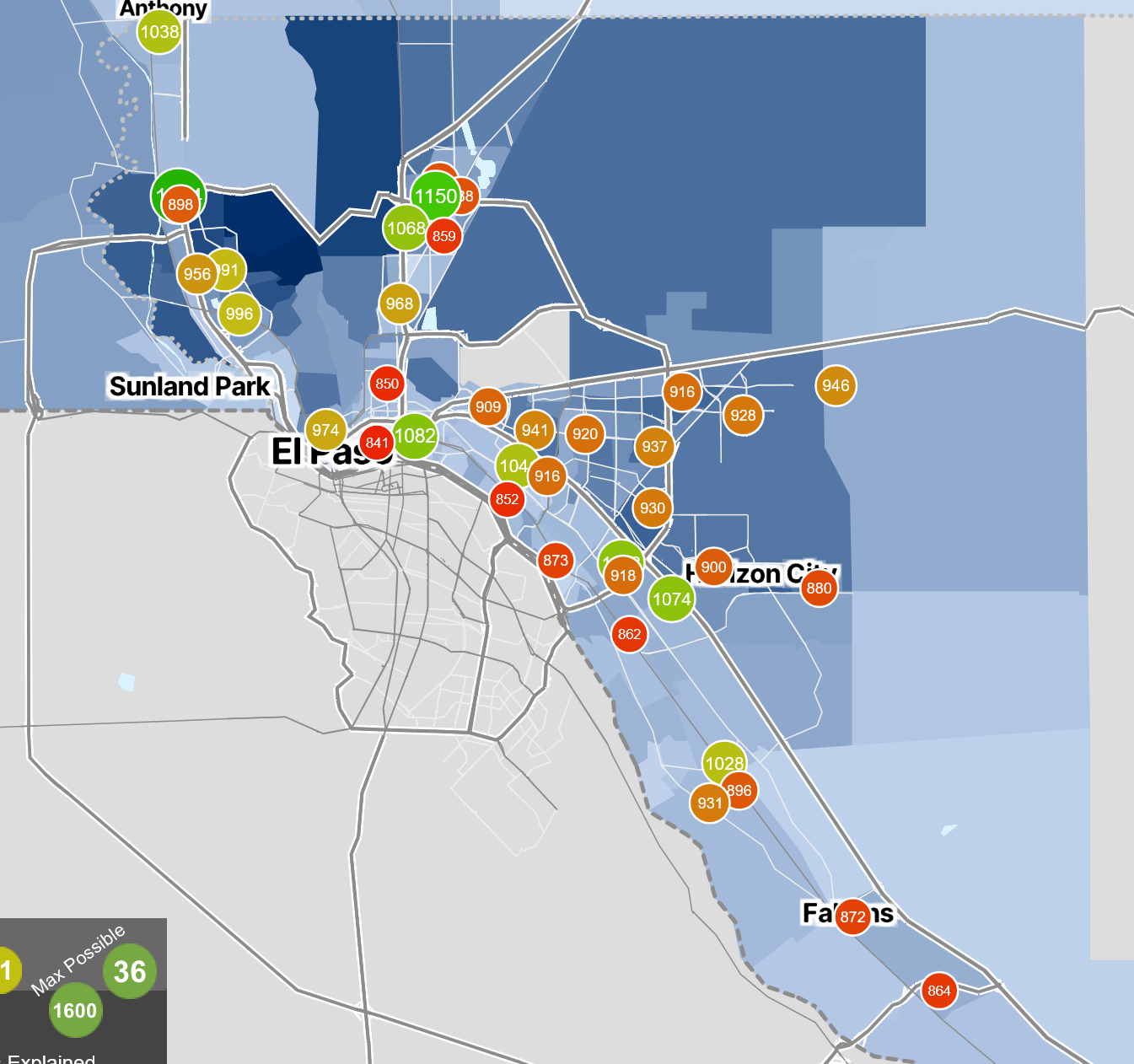This screenshot has height=1064, width=1134.
Task: Tap the 930 marker
Action: [x=653, y=508]
